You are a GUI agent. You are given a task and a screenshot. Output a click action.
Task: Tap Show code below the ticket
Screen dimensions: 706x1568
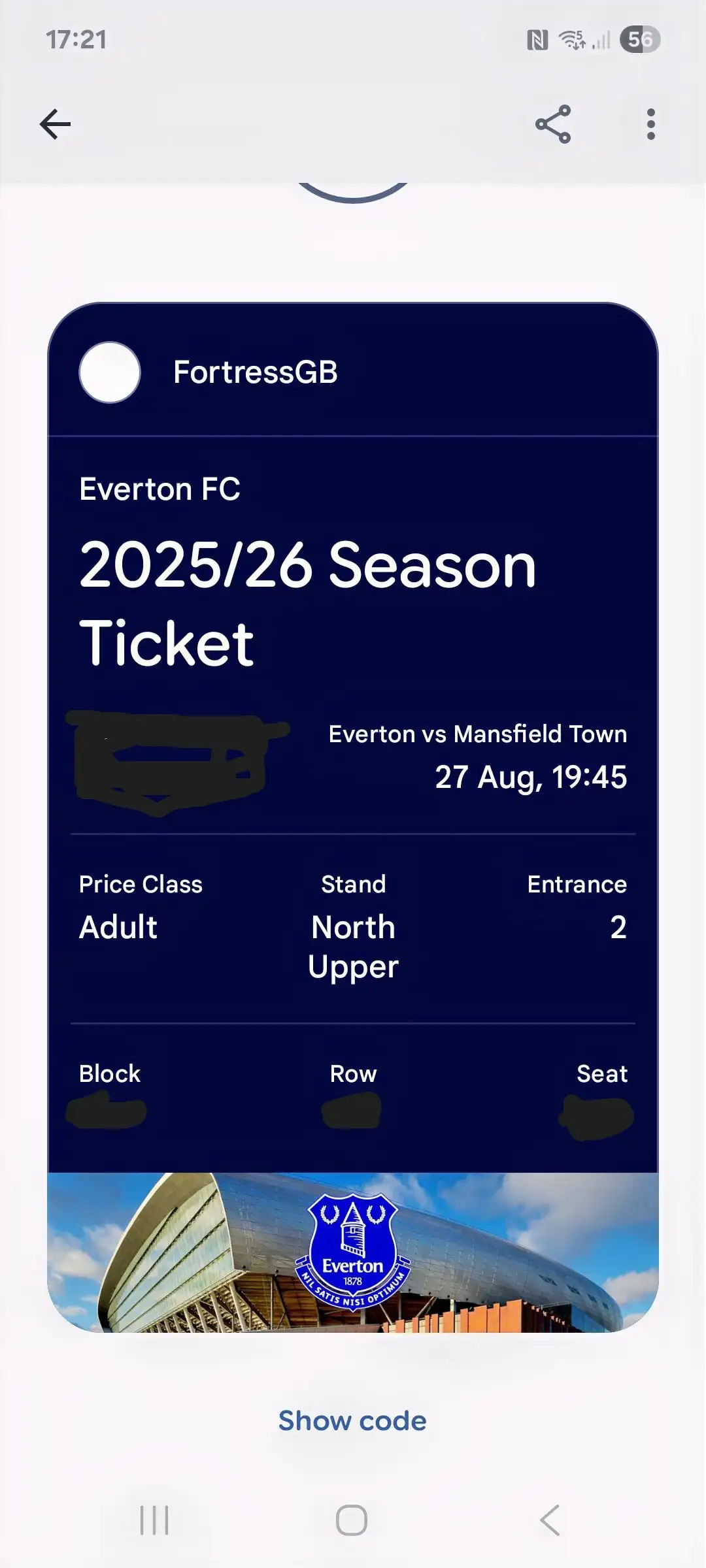(x=352, y=1421)
